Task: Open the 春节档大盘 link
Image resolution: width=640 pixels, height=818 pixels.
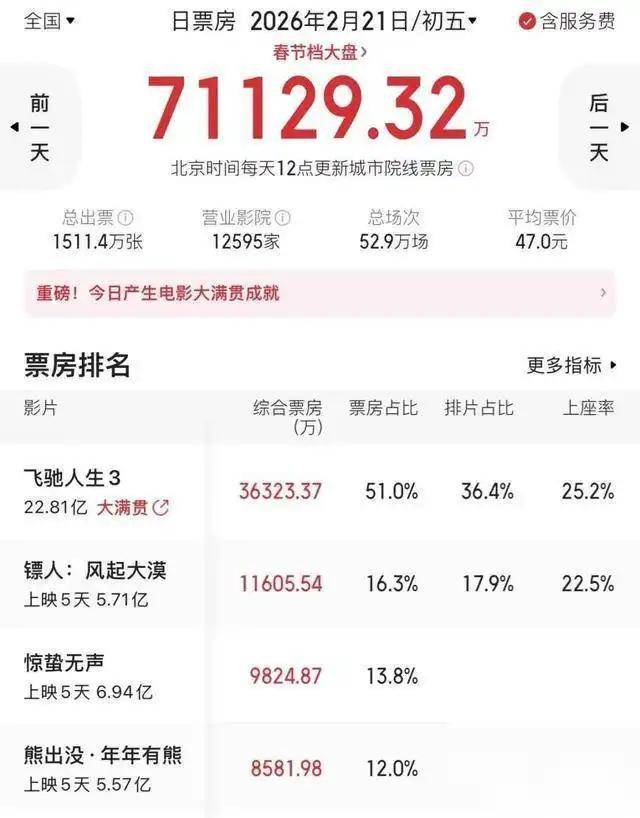Action: tap(320, 51)
